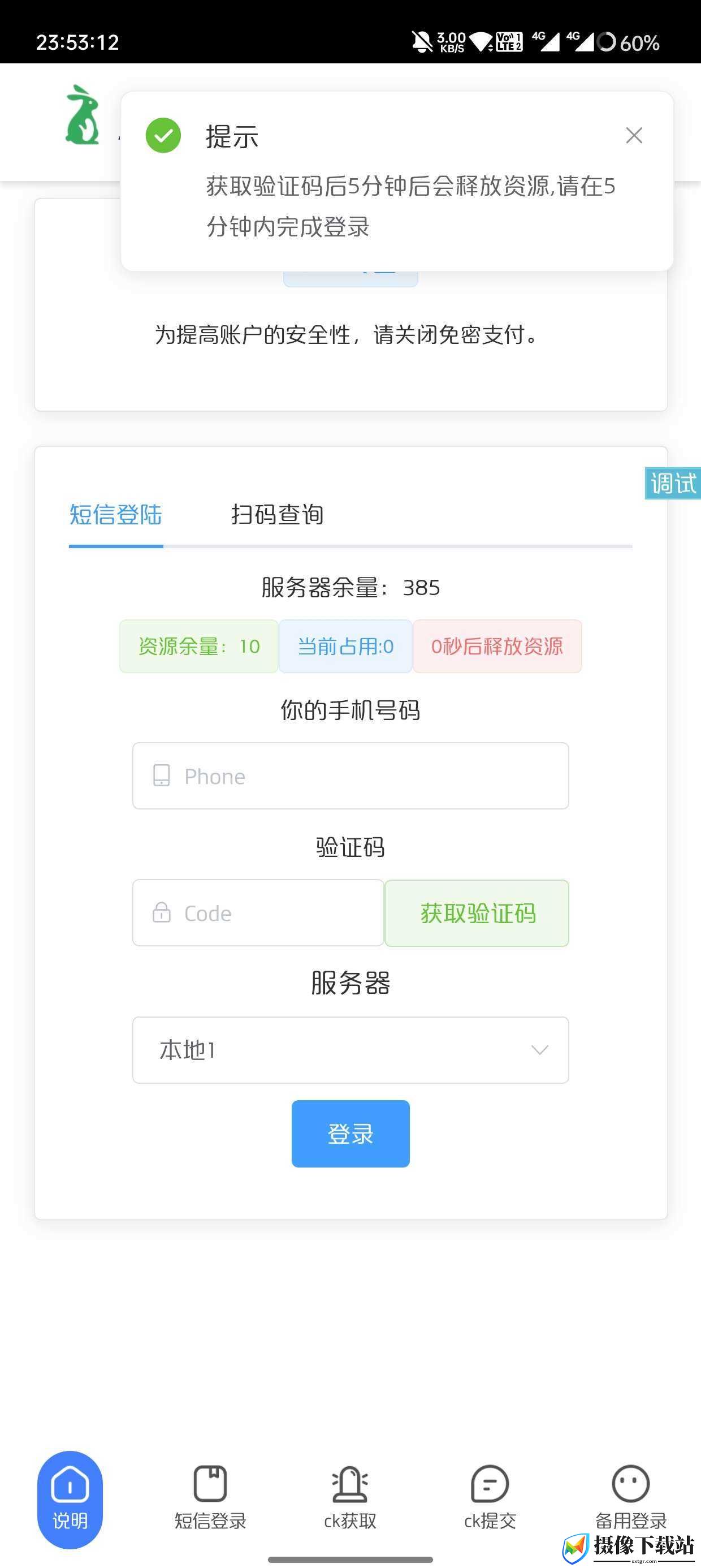Expand the 本地1 server dropdown
Screen dimensions: 701x1568
(x=350, y=1049)
